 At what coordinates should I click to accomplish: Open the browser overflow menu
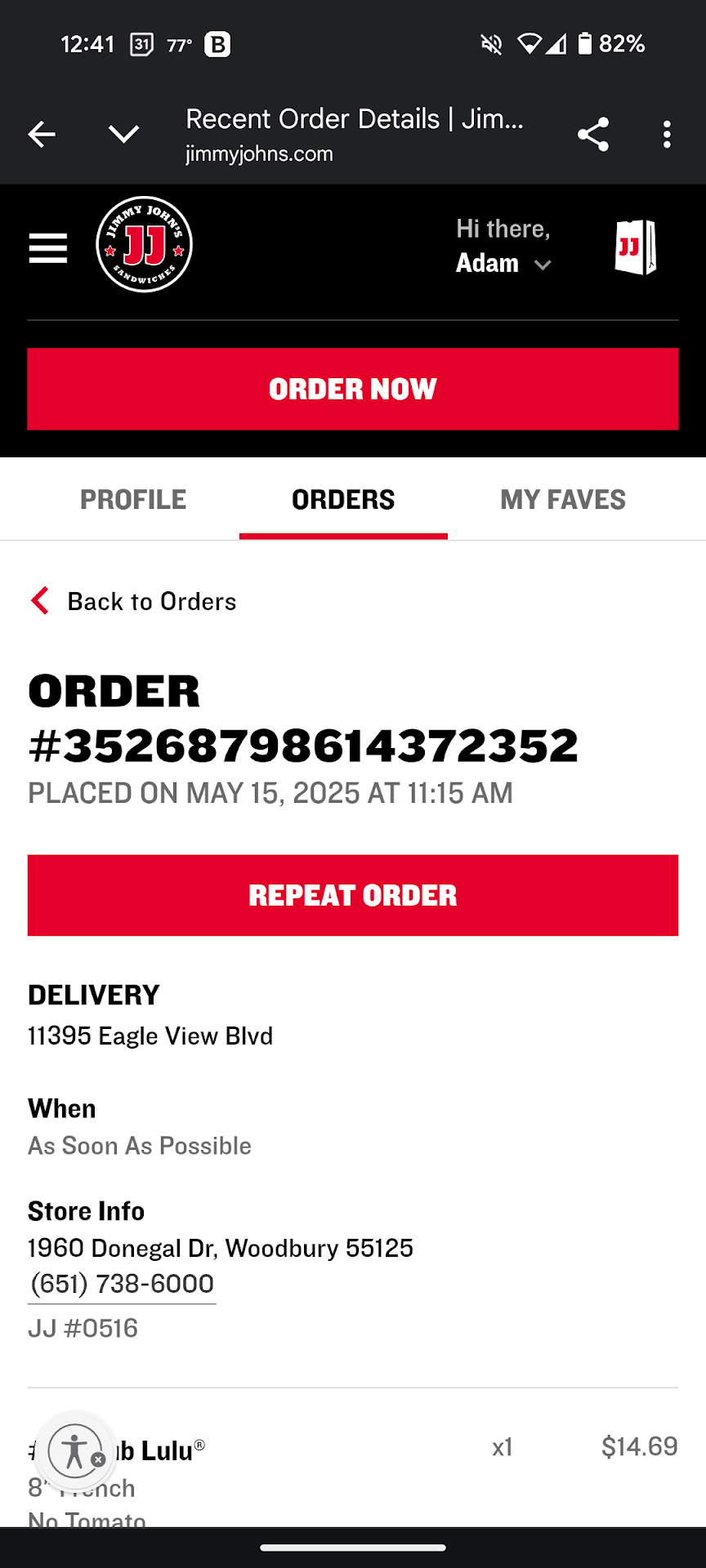click(667, 134)
